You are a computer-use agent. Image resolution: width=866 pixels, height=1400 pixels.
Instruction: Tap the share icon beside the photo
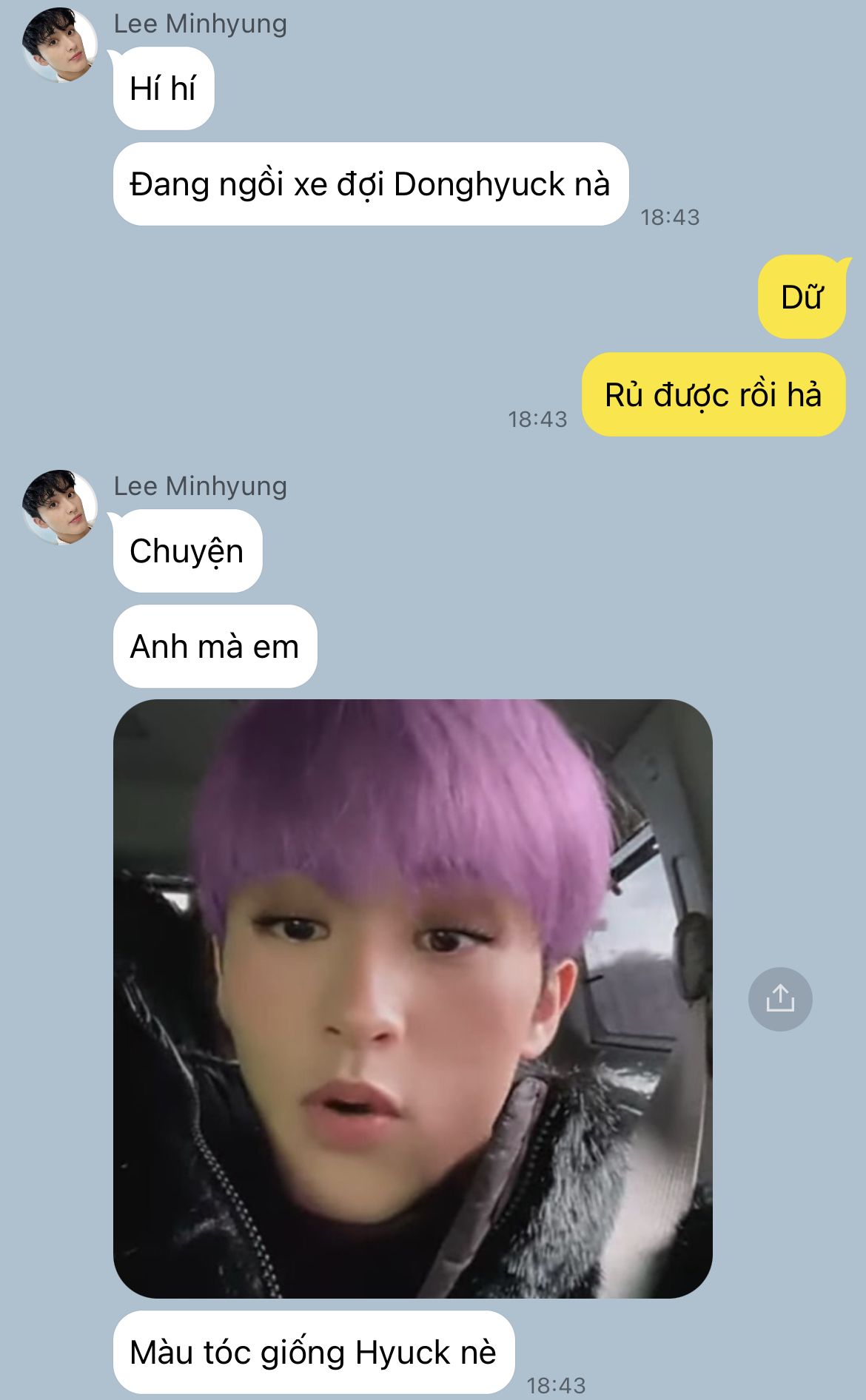tap(780, 999)
